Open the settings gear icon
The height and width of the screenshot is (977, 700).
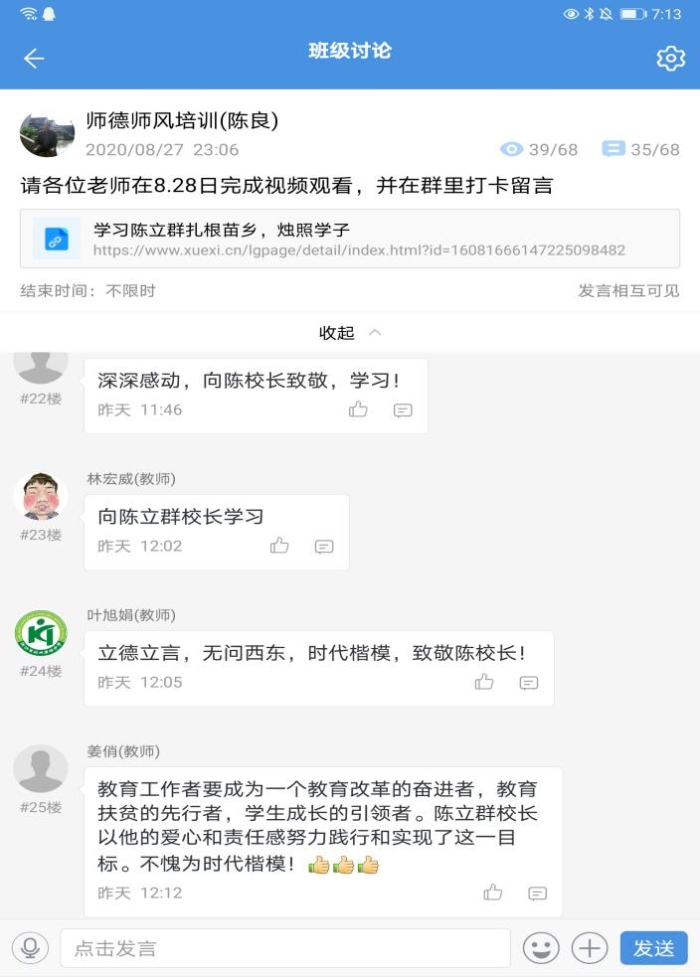point(670,58)
